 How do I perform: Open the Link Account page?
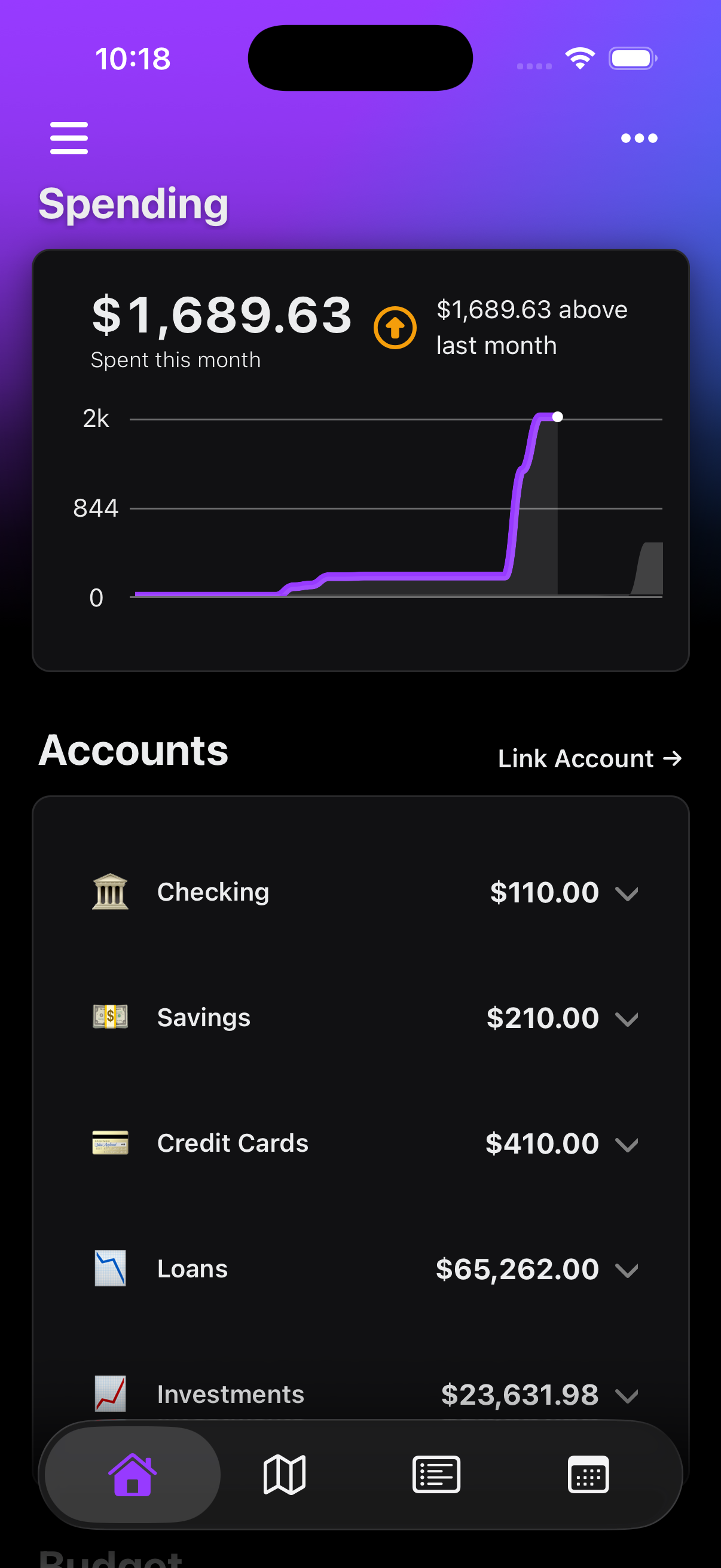pyautogui.click(x=589, y=758)
